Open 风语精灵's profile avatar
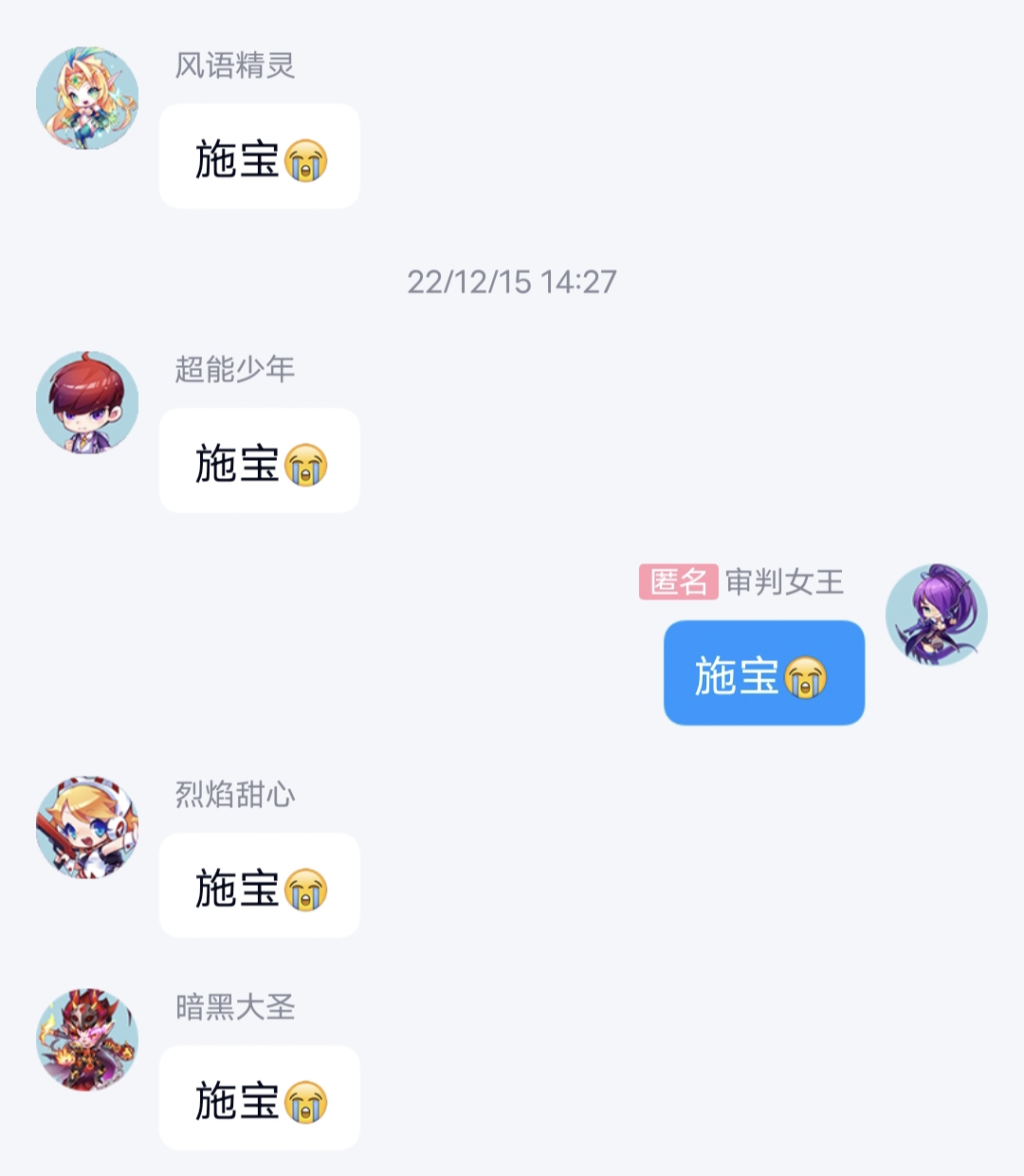The width and height of the screenshot is (1024, 1176). click(87, 99)
